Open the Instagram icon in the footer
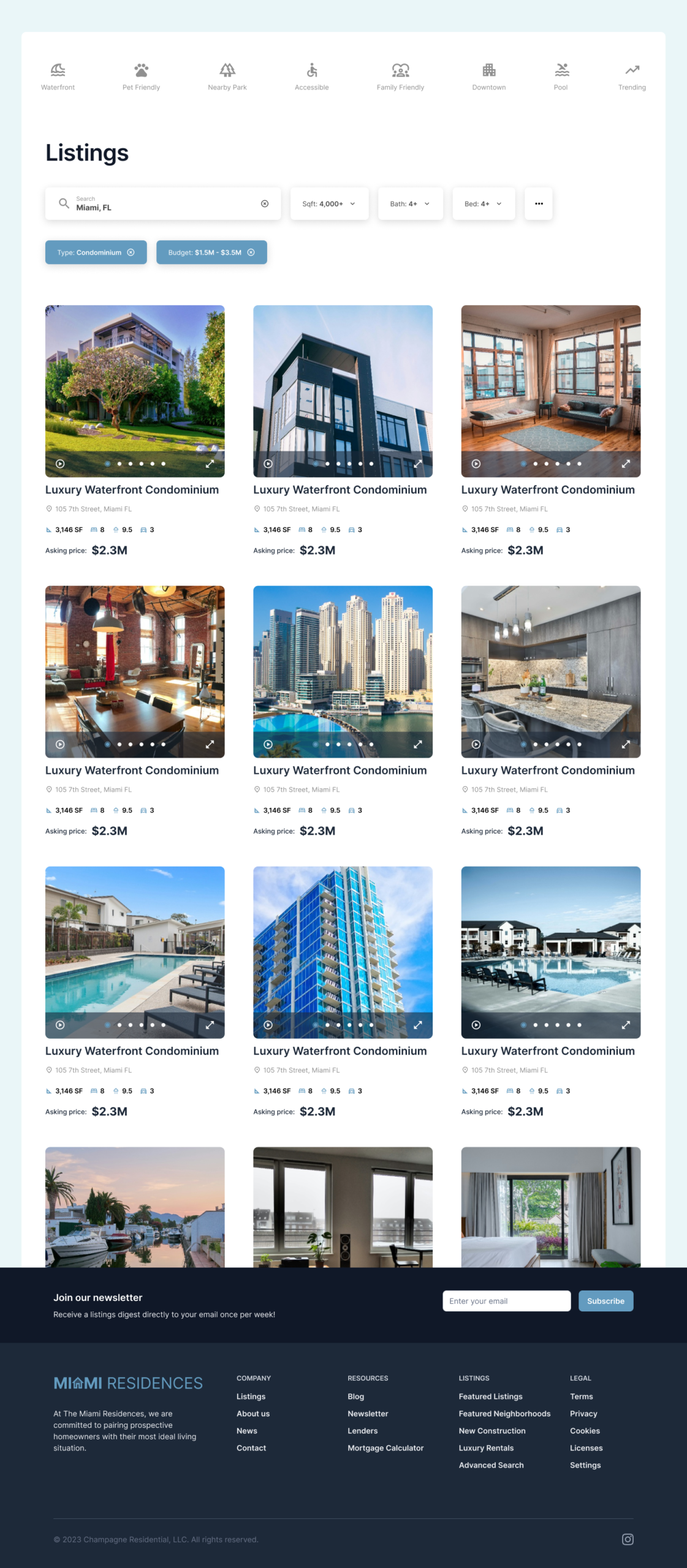Image resolution: width=687 pixels, height=1568 pixels. point(628,1539)
